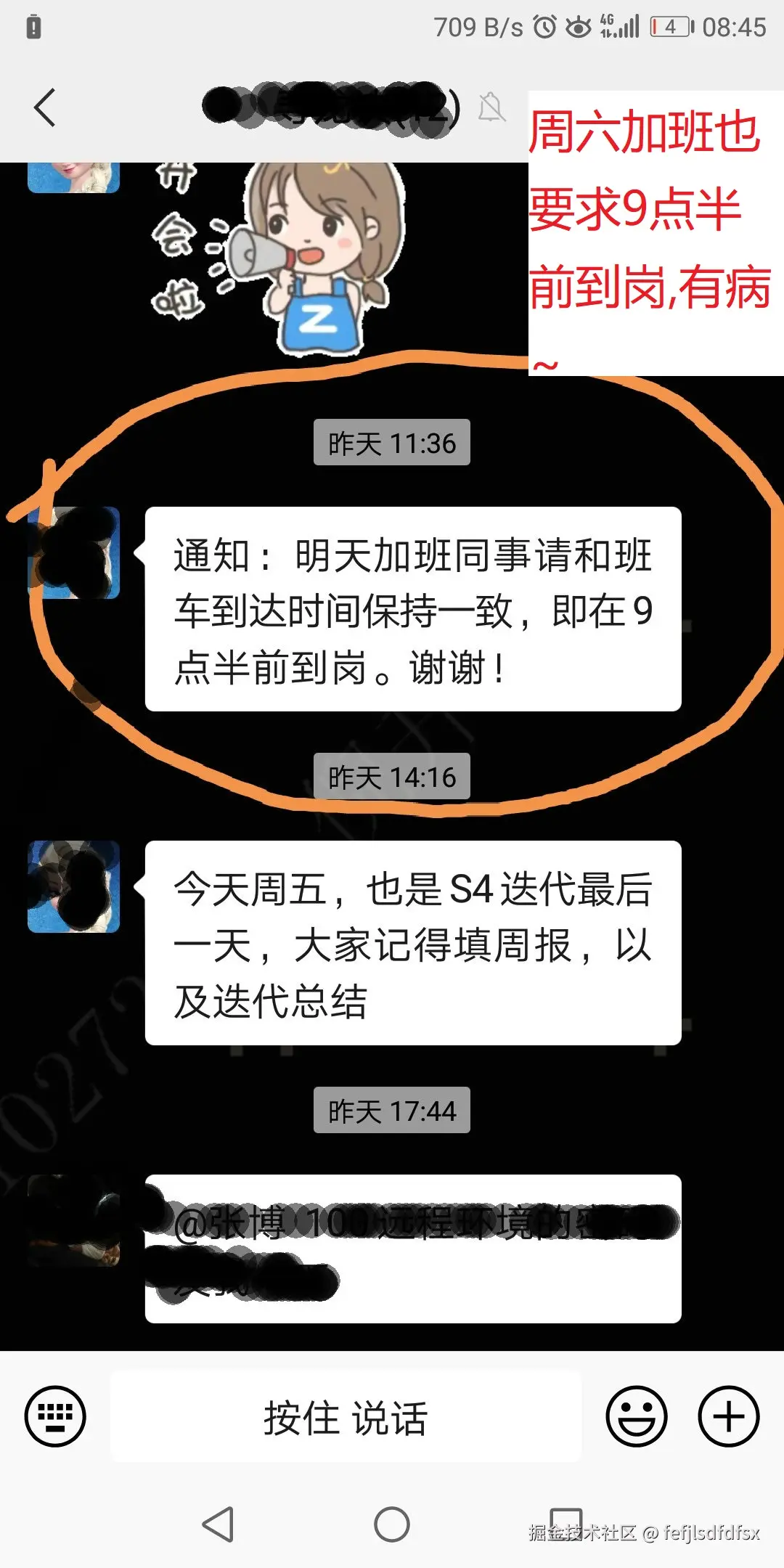Go back to the chat list

[x=45, y=108]
